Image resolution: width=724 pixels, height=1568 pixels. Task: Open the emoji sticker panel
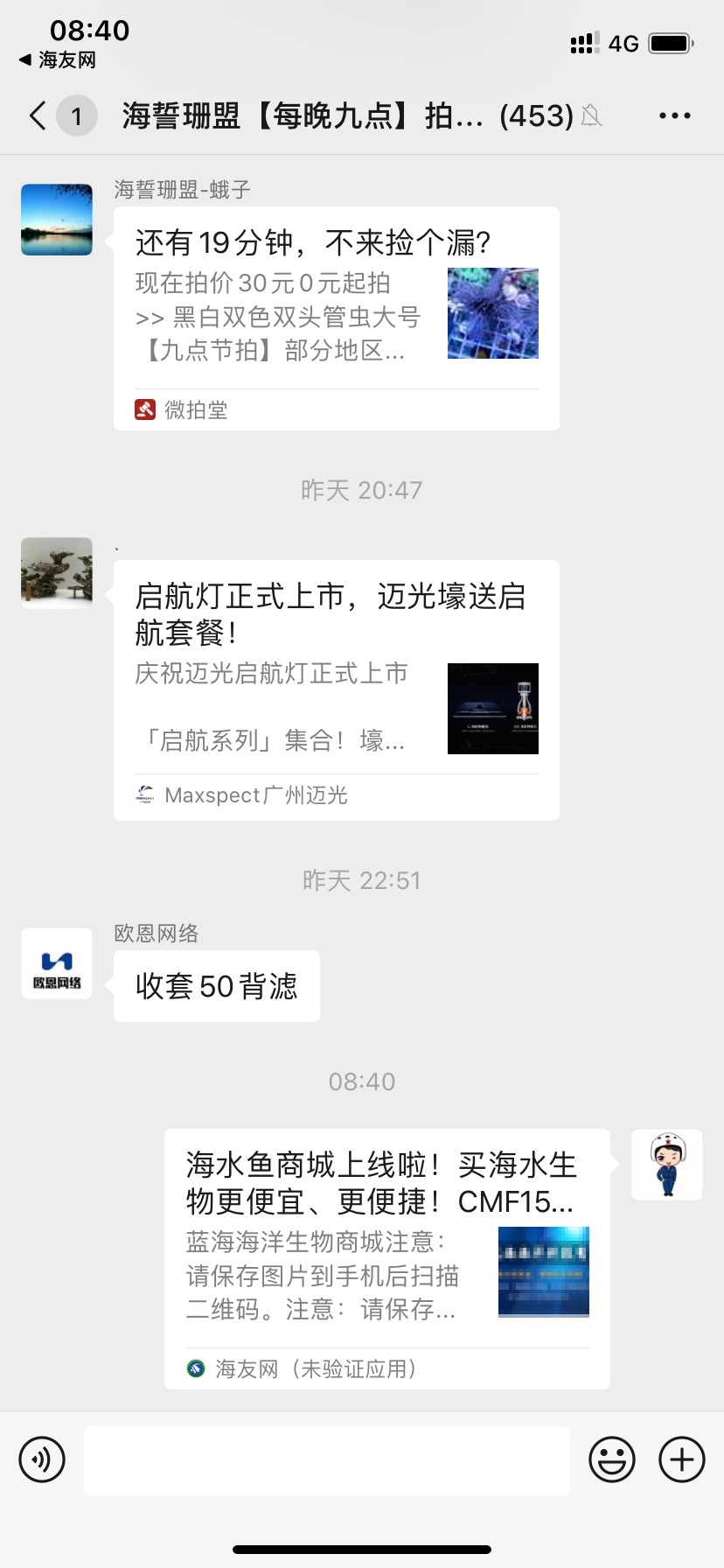coord(612,1459)
